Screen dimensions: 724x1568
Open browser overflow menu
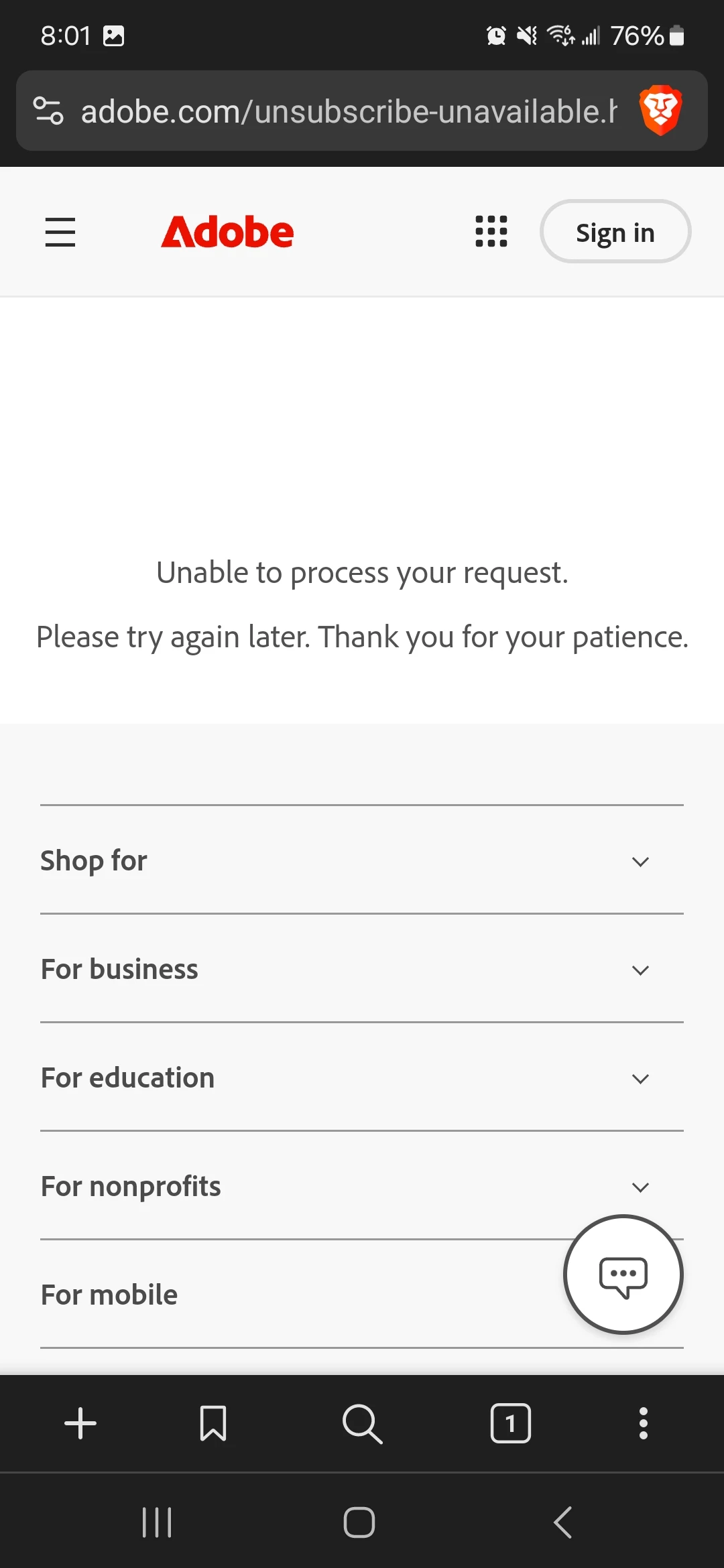tap(643, 1423)
